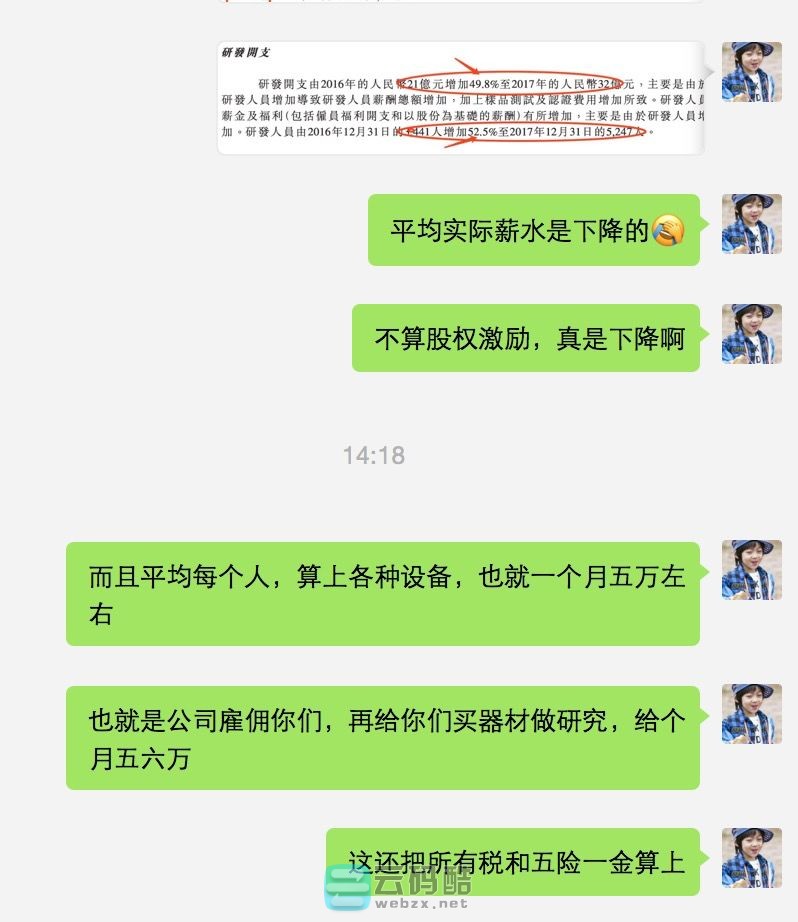The width and height of the screenshot is (798, 922).
Task: Open the shared 研發開支 document image
Action: pos(460,98)
